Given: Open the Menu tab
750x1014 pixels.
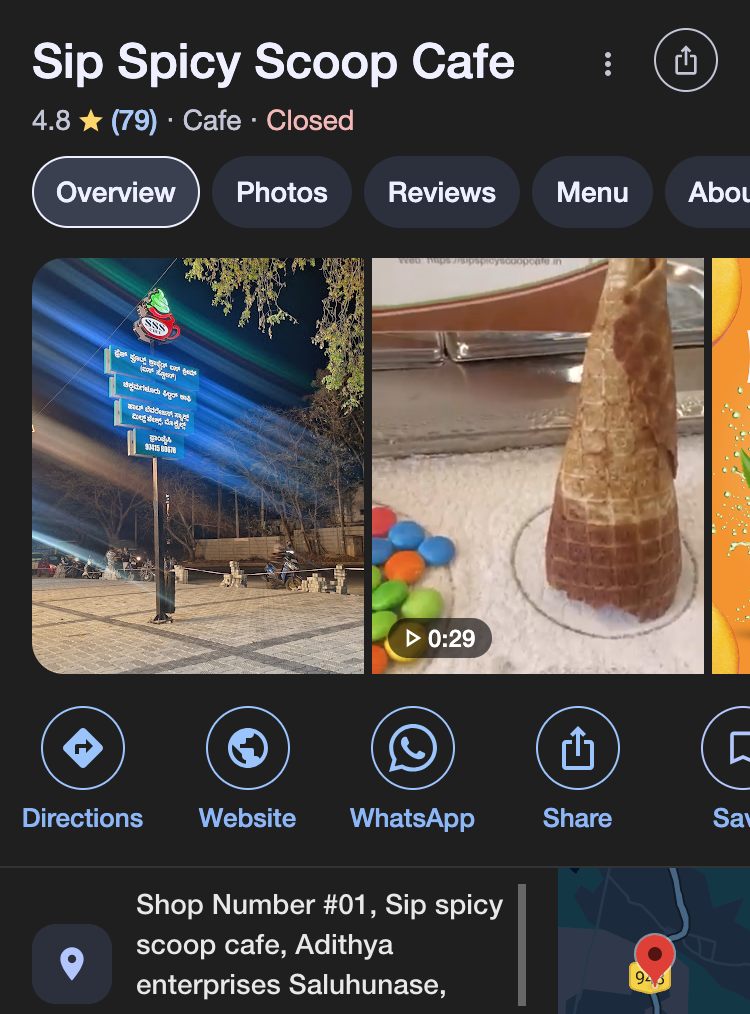Looking at the screenshot, I should 592,192.
